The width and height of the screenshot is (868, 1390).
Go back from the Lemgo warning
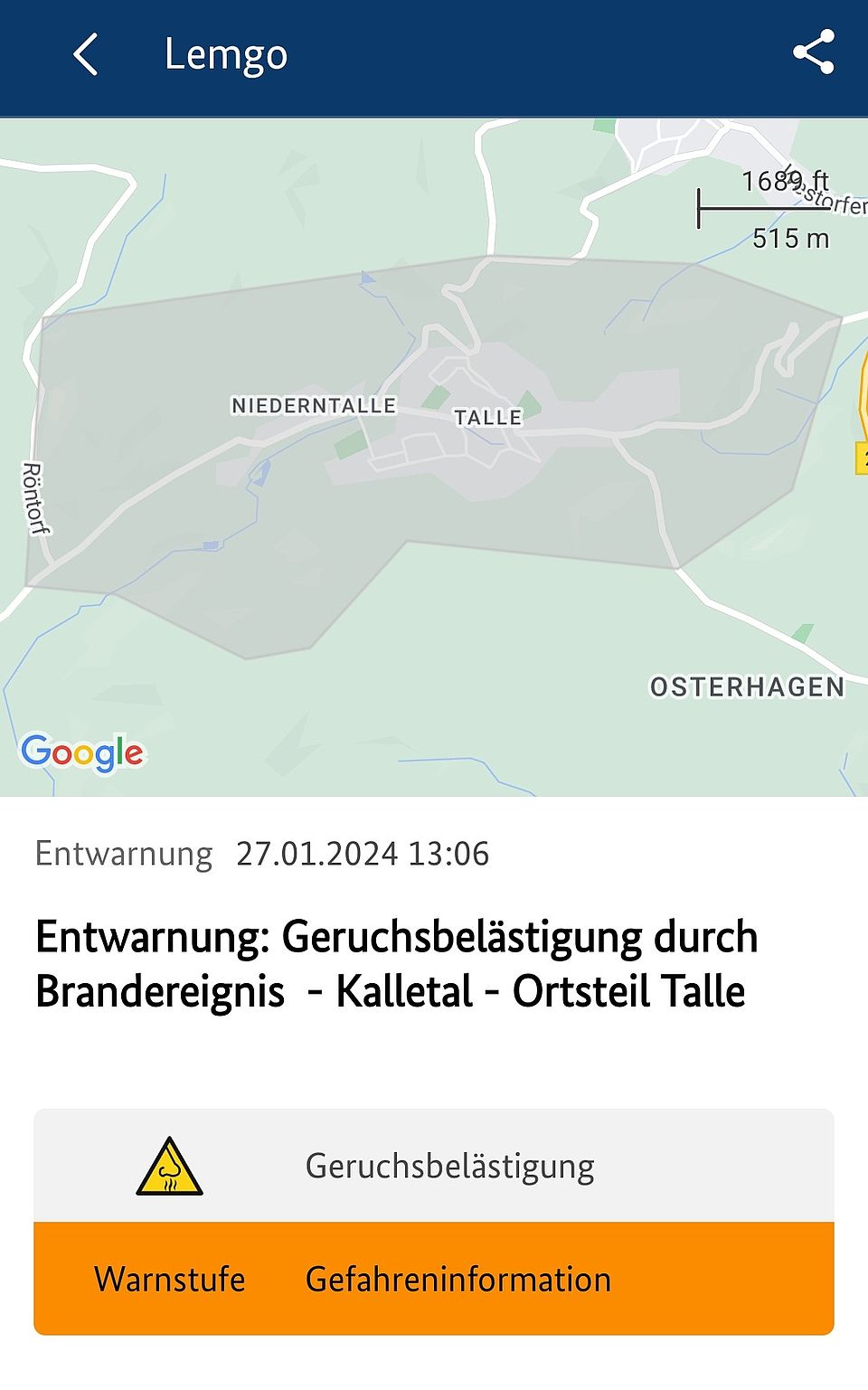[85, 54]
